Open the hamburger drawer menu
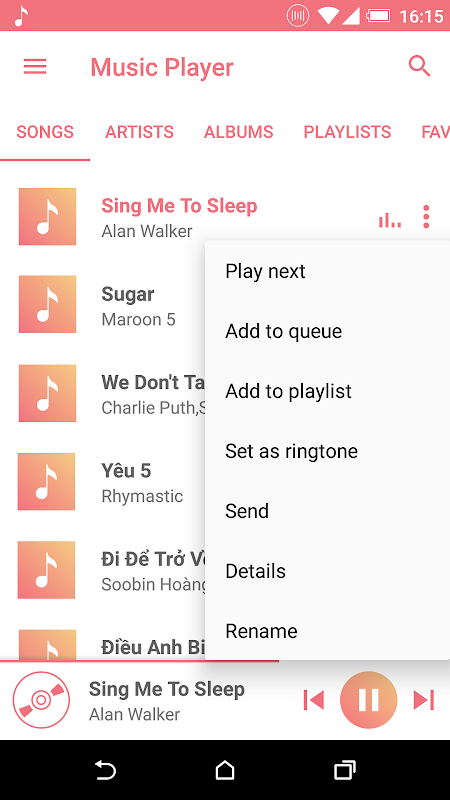450x800 pixels. (x=35, y=67)
